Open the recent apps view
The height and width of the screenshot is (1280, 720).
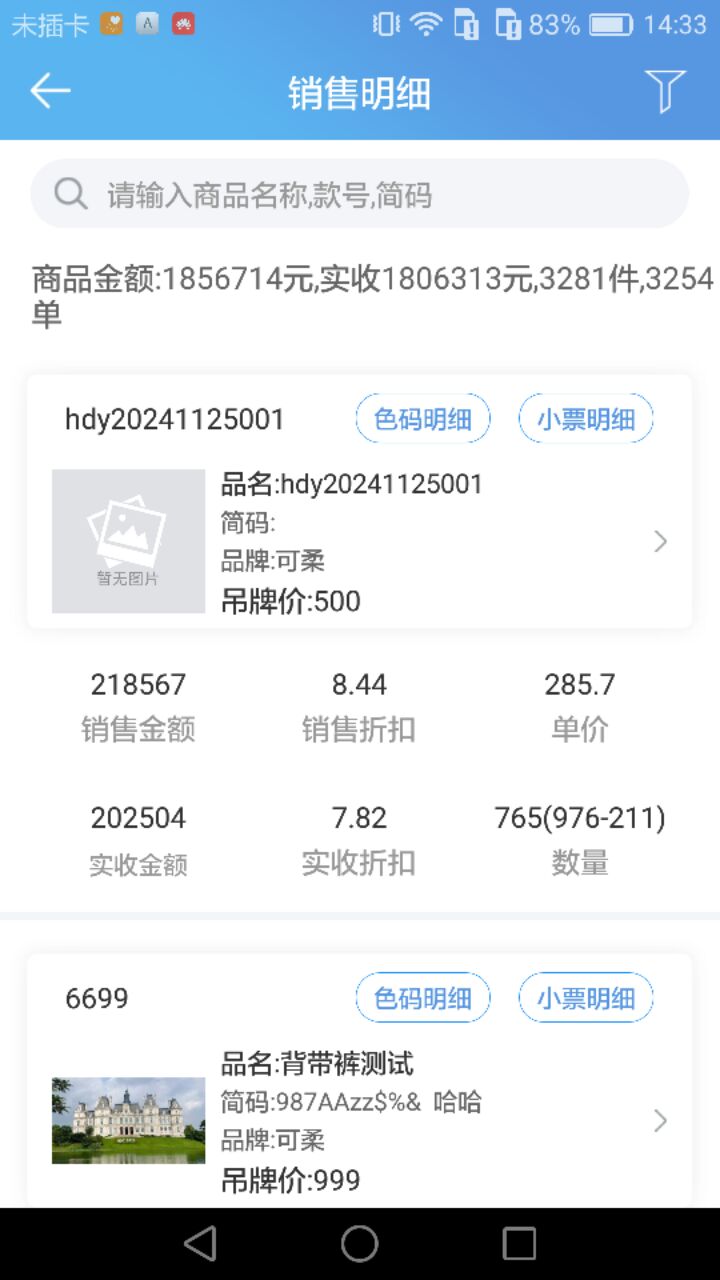pyautogui.click(x=519, y=1244)
